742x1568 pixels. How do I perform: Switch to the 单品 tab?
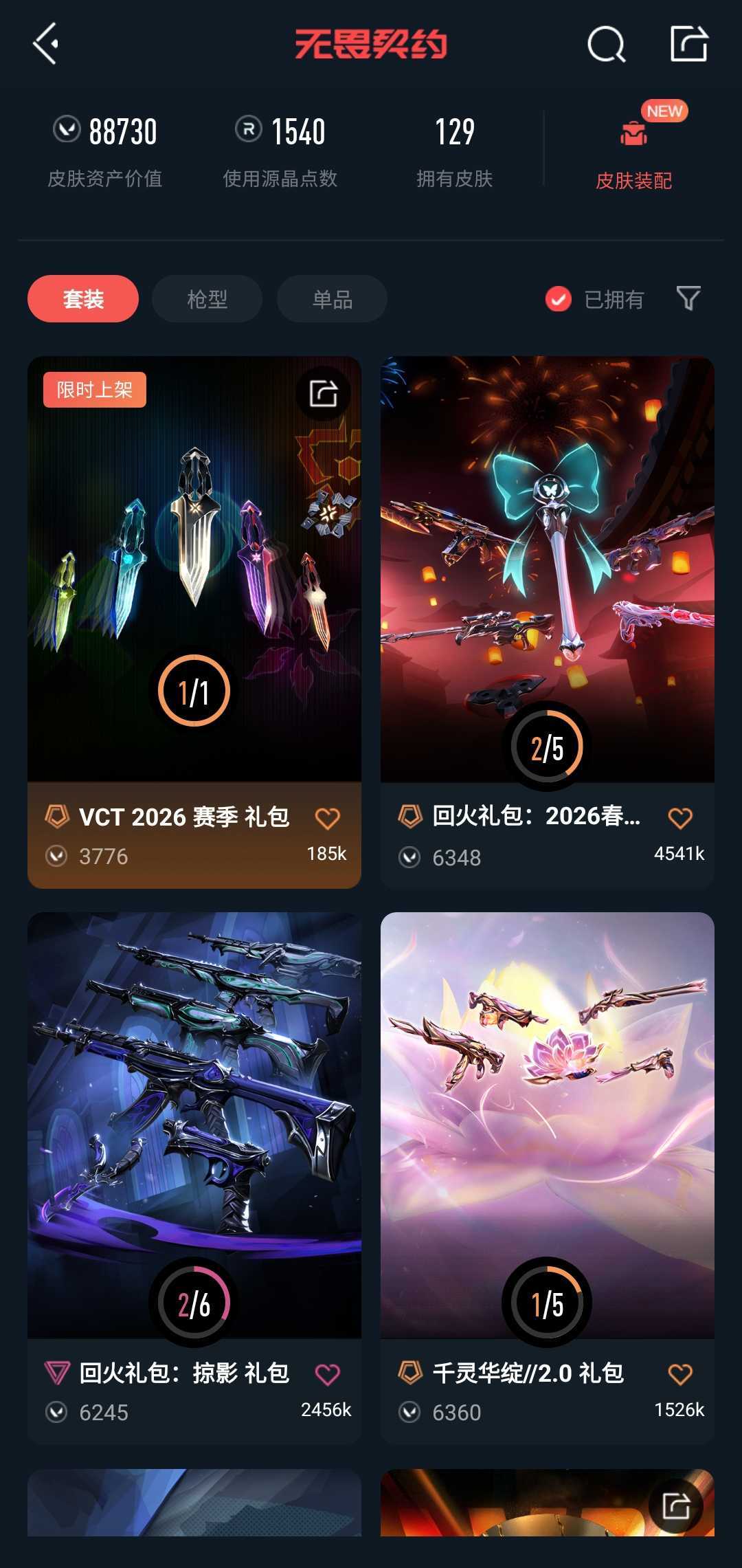point(332,299)
